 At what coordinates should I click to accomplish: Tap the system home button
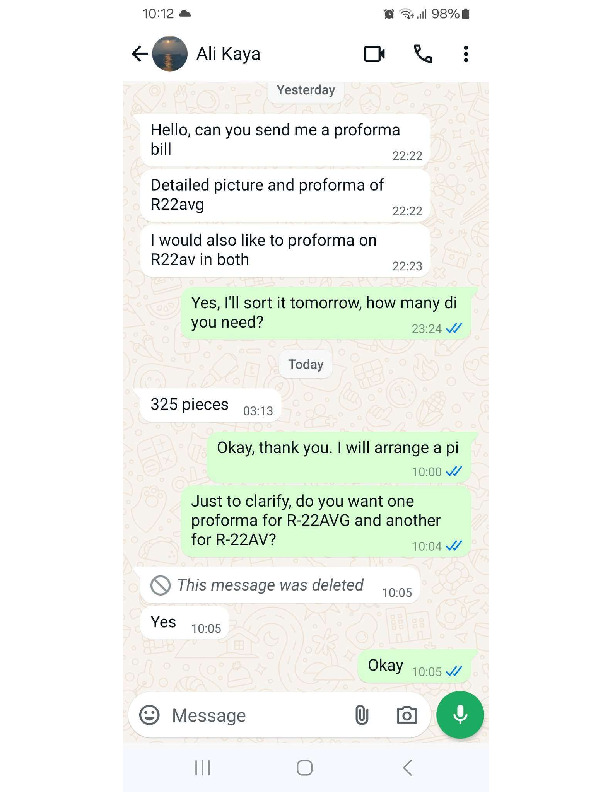point(305,768)
